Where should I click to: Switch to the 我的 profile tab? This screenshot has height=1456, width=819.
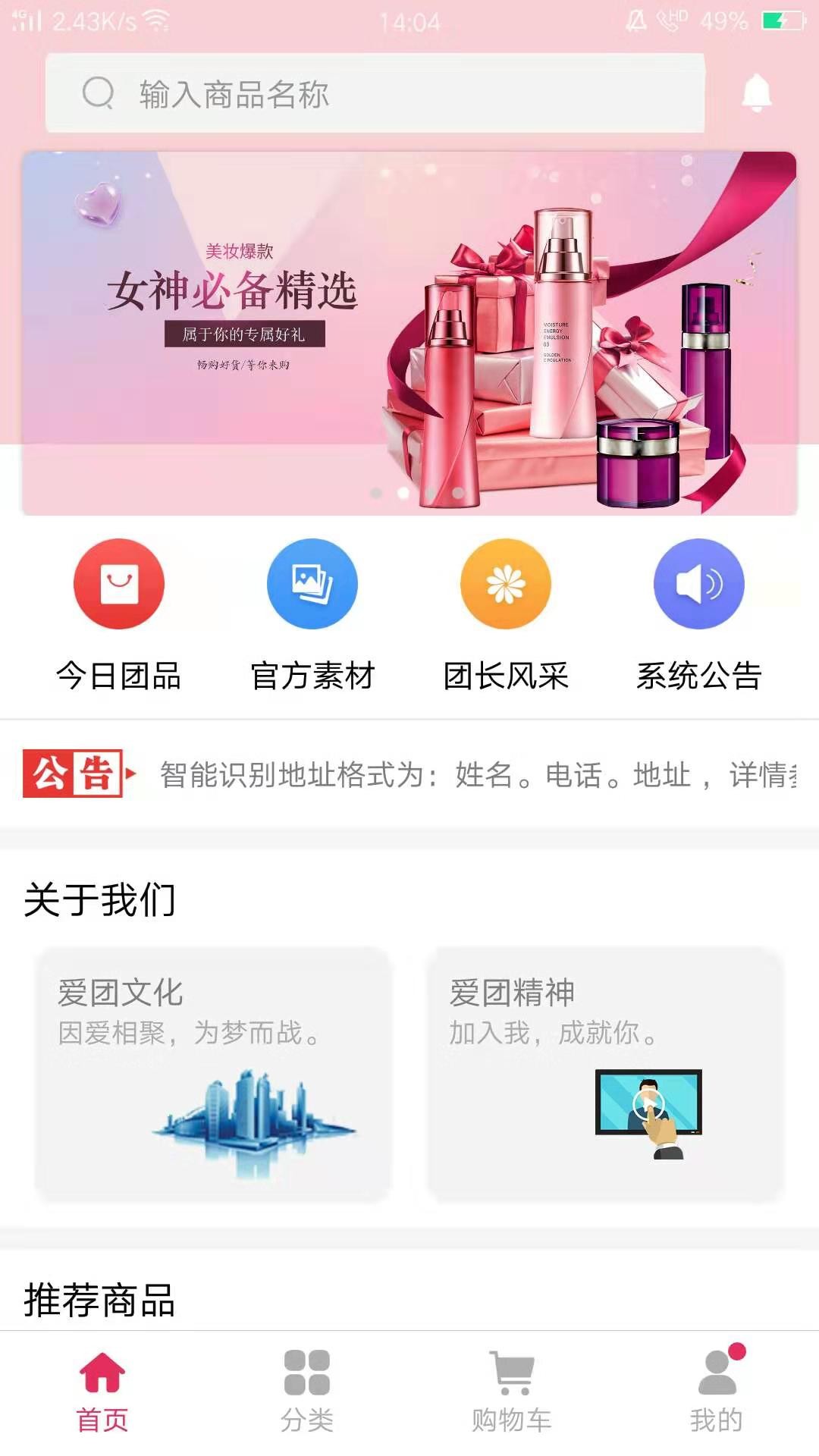(x=717, y=1392)
